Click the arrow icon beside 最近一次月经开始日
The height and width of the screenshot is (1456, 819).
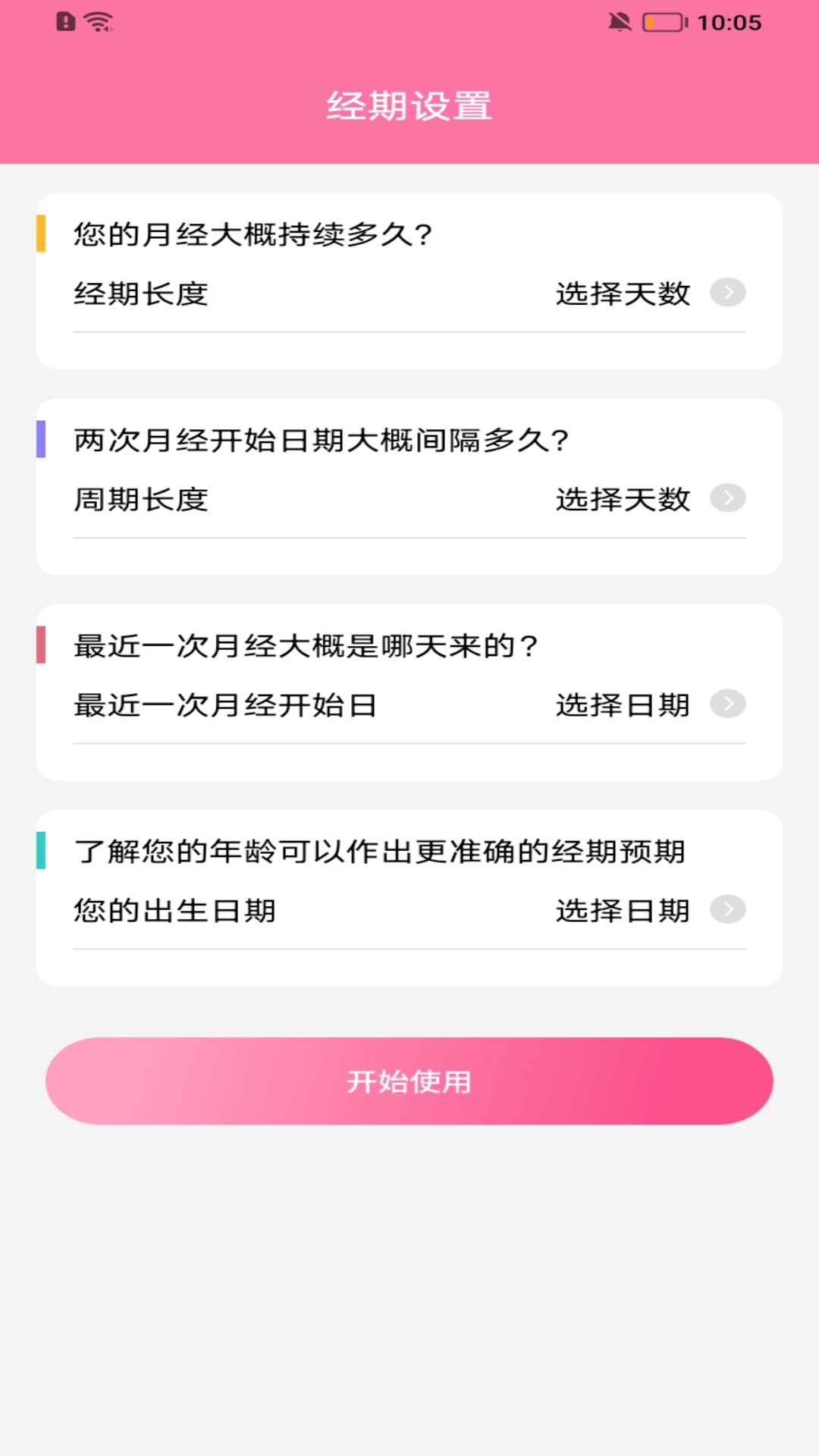pyautogui.click(x=728, y=704)
